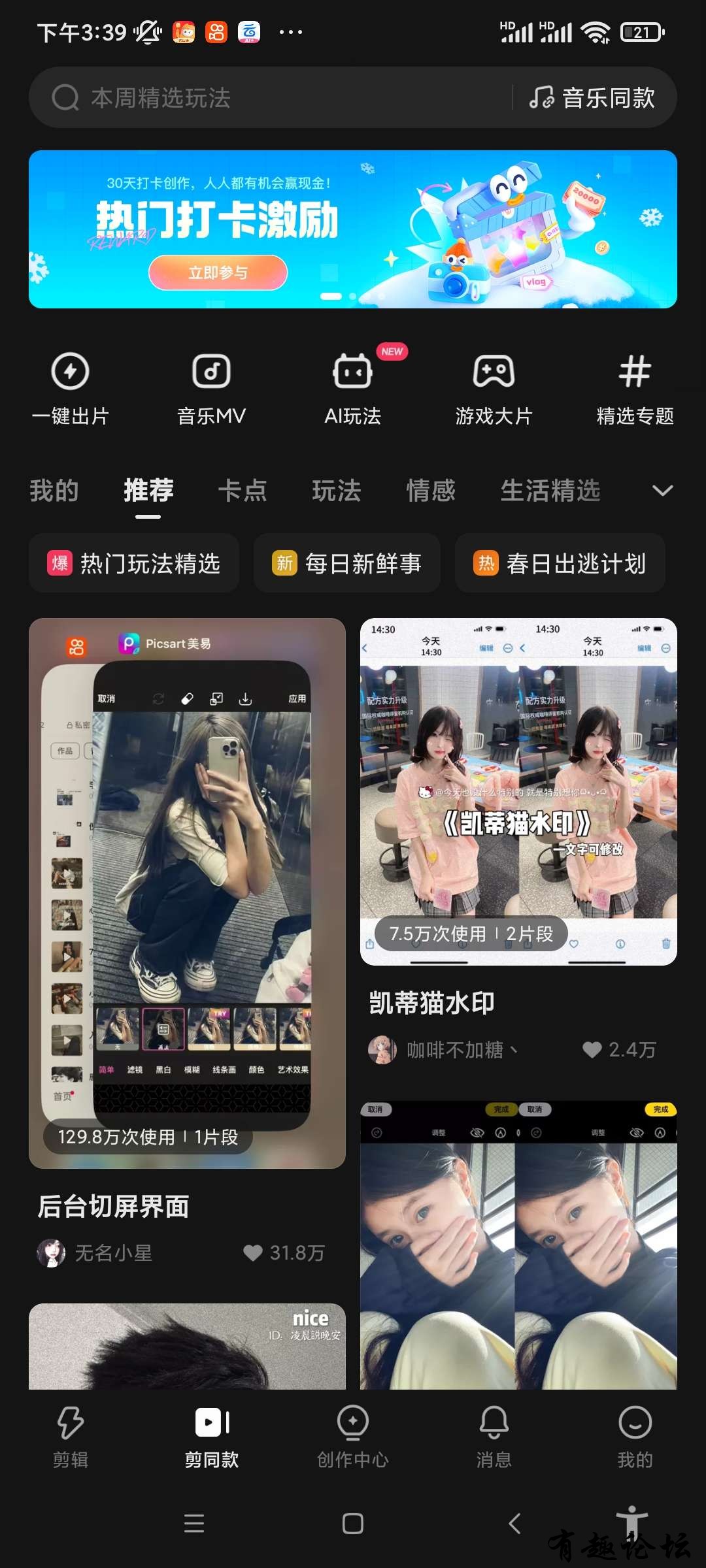706x1568 pixels.
Task: Switch to the 我的 top category tab
Action: click(54, 491)
